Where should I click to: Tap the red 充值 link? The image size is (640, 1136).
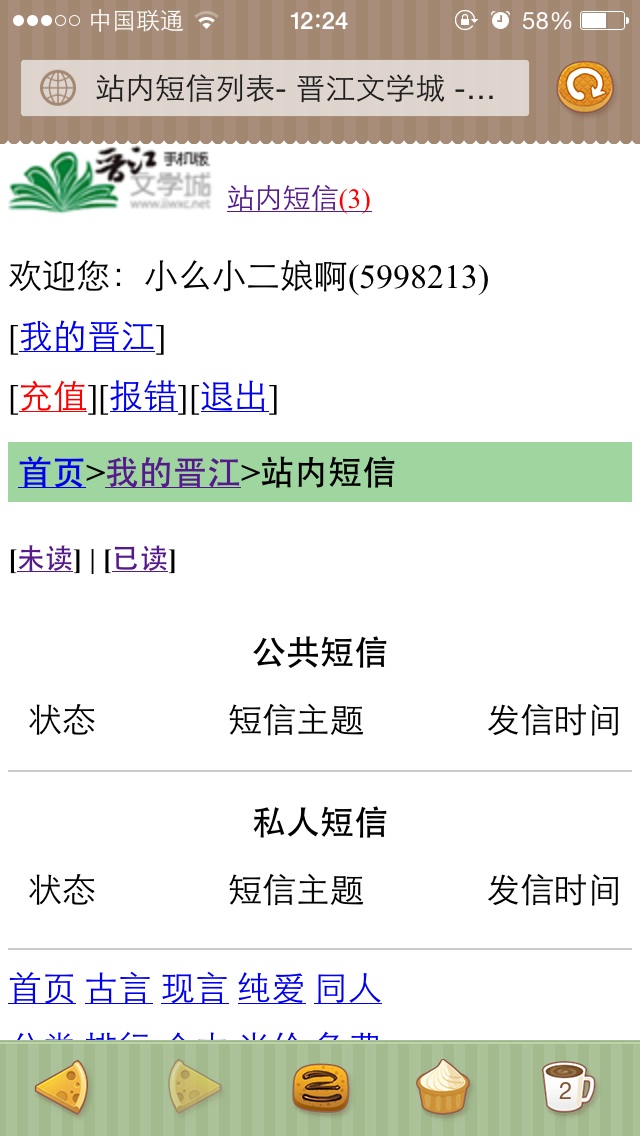point(54,398)
